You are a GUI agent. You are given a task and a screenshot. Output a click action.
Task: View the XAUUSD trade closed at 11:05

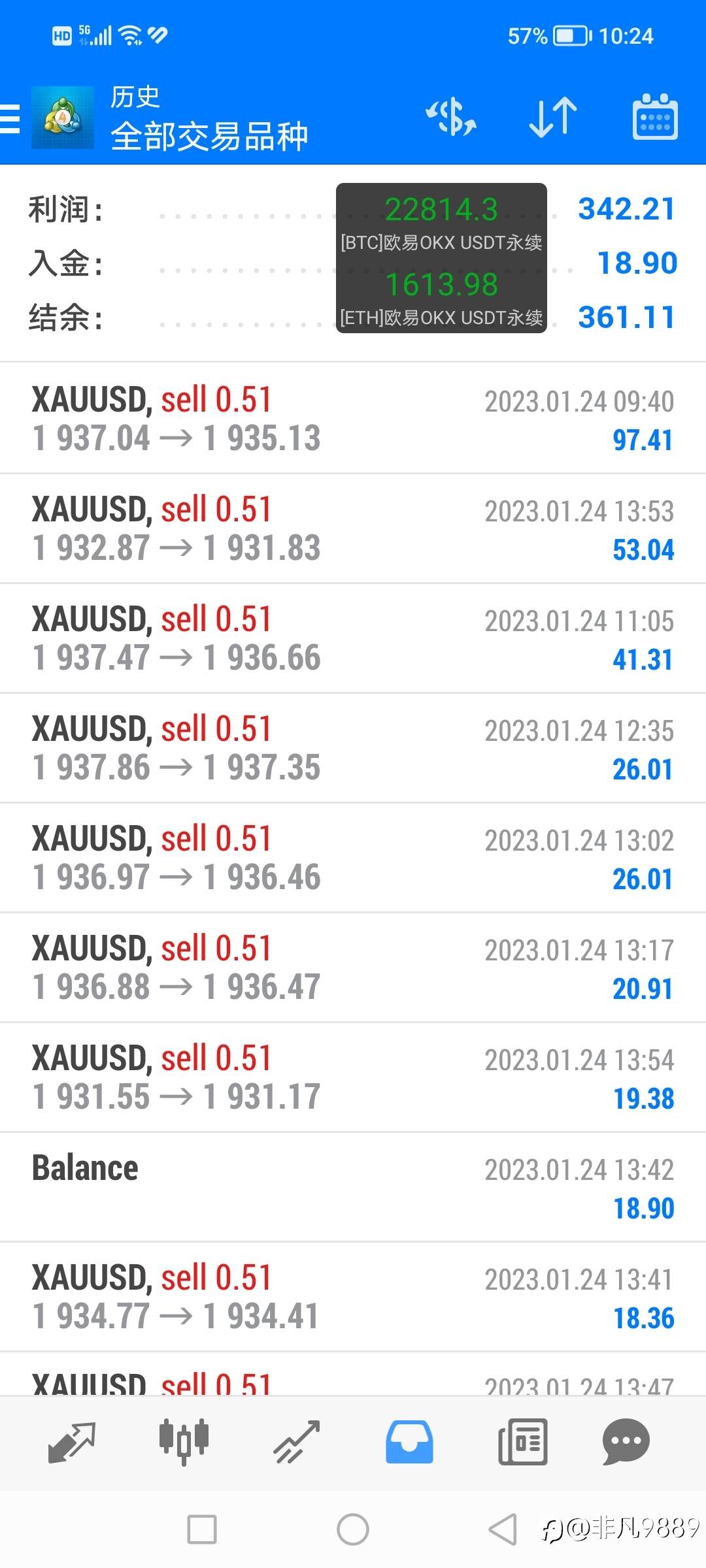pyautogui.click(x=353, y=638)
